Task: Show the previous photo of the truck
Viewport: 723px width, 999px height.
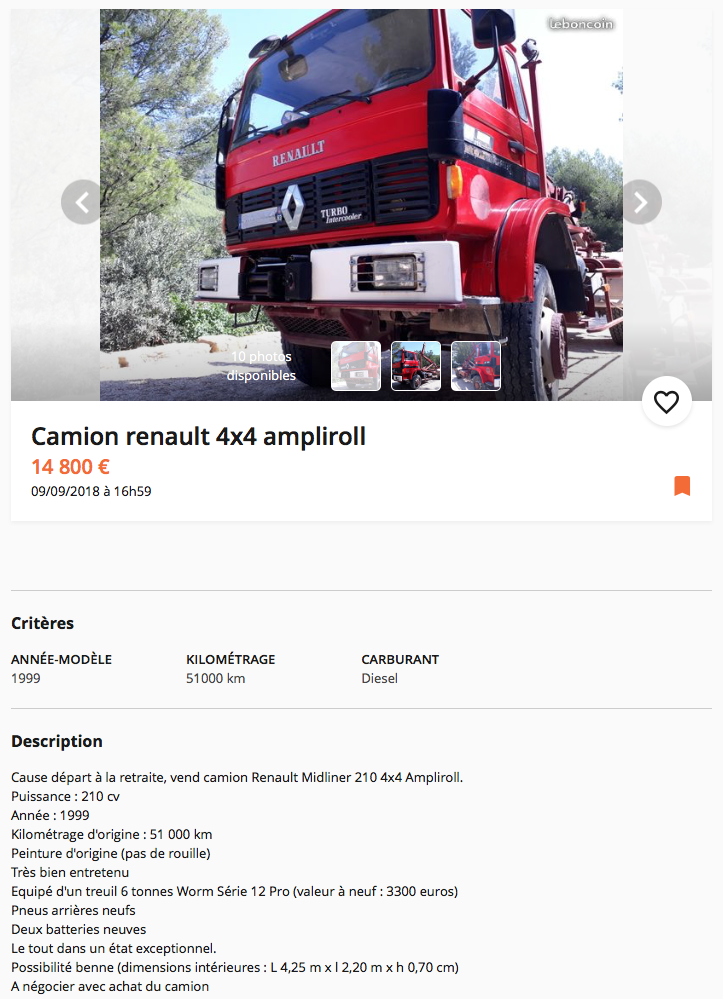Action: coord(81,203)
